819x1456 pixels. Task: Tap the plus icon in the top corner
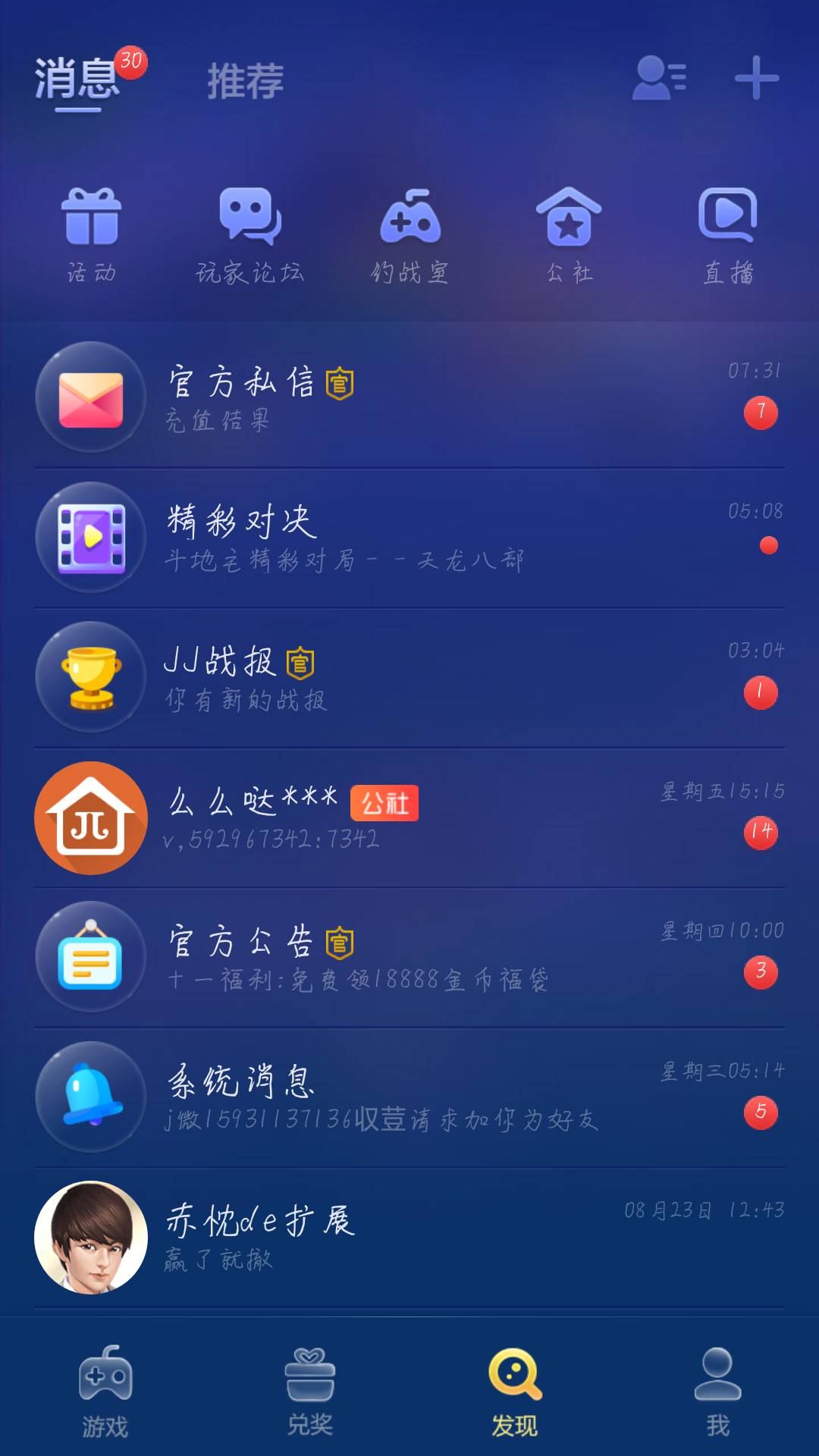point(755,80)
